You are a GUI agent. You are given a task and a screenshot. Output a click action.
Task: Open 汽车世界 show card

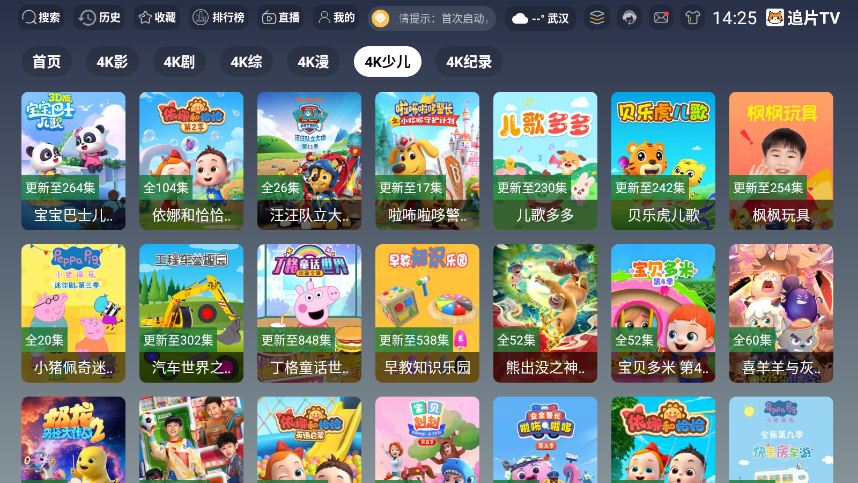pos(191,312)
